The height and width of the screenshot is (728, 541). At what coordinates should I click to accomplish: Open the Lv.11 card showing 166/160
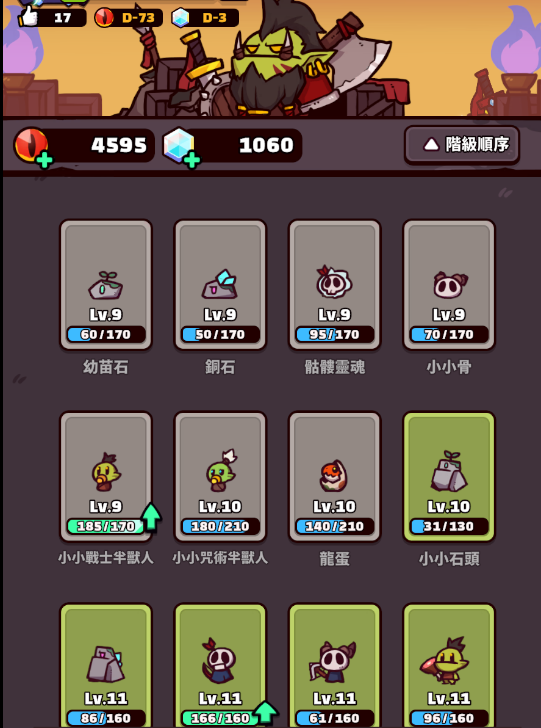220,666
